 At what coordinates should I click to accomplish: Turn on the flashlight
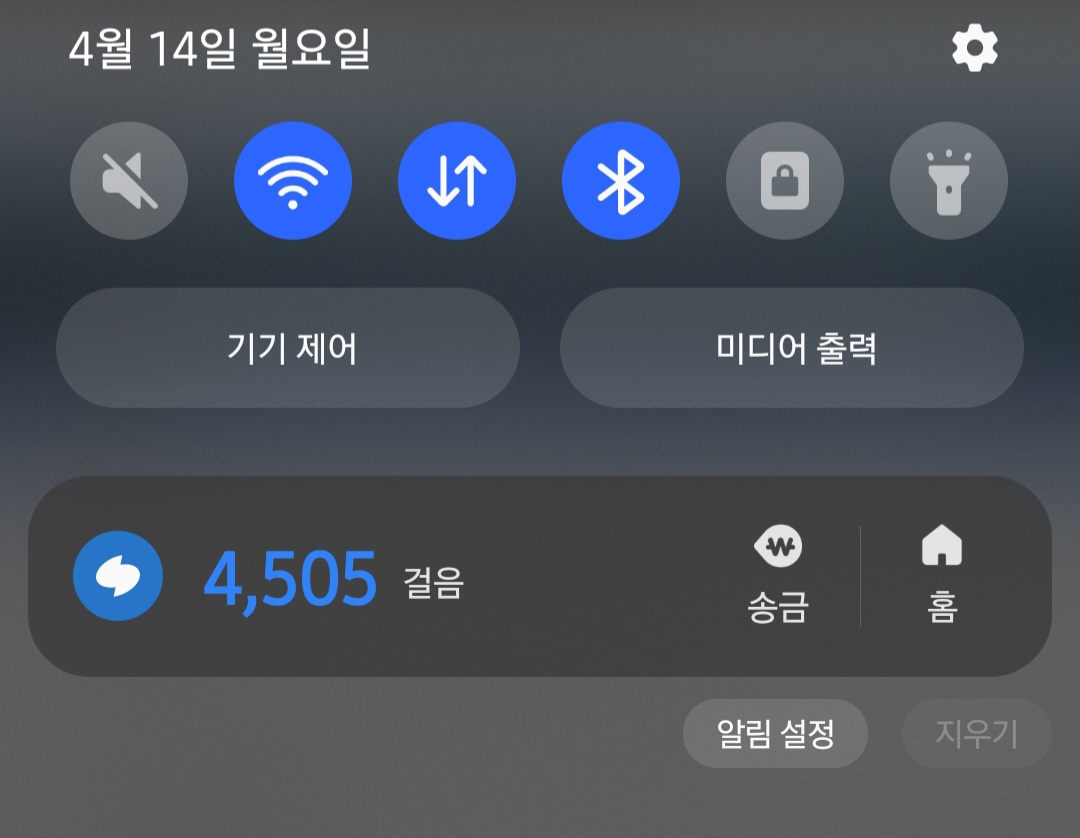point(949,181)
